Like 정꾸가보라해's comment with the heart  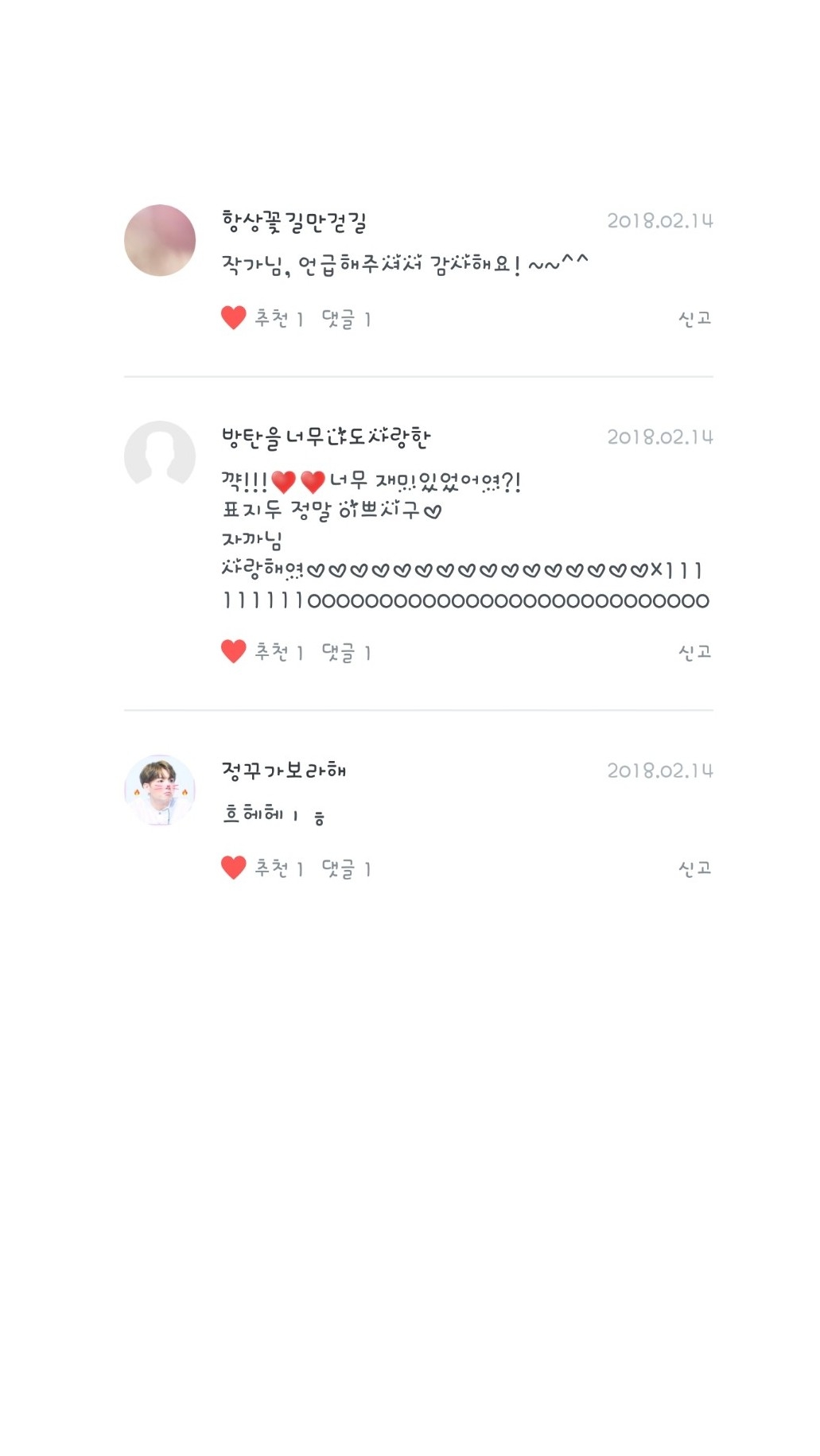click(233, 868)
